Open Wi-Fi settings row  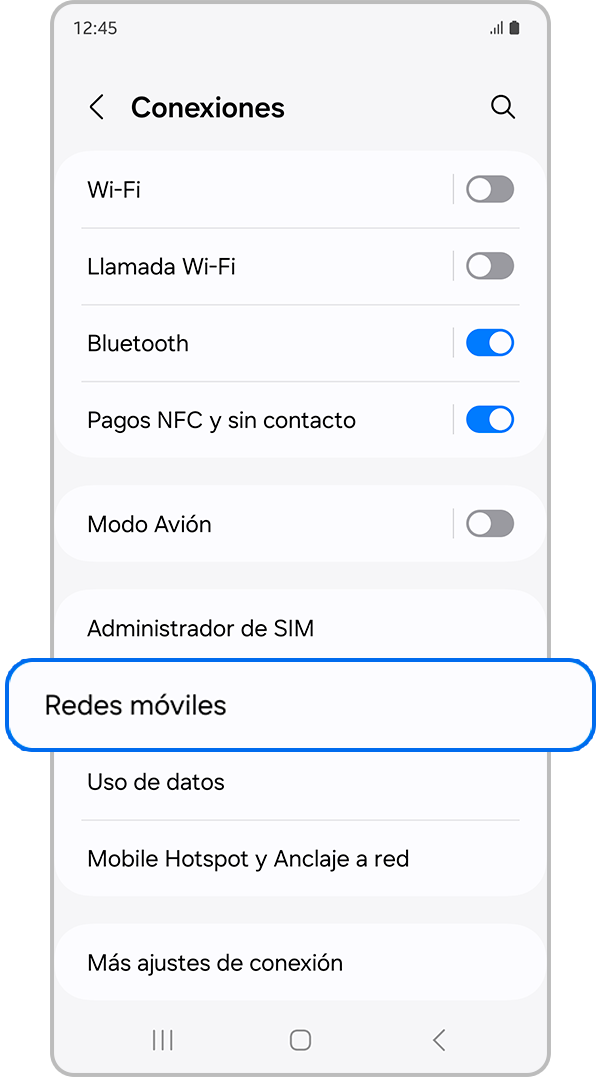[250, 189]
